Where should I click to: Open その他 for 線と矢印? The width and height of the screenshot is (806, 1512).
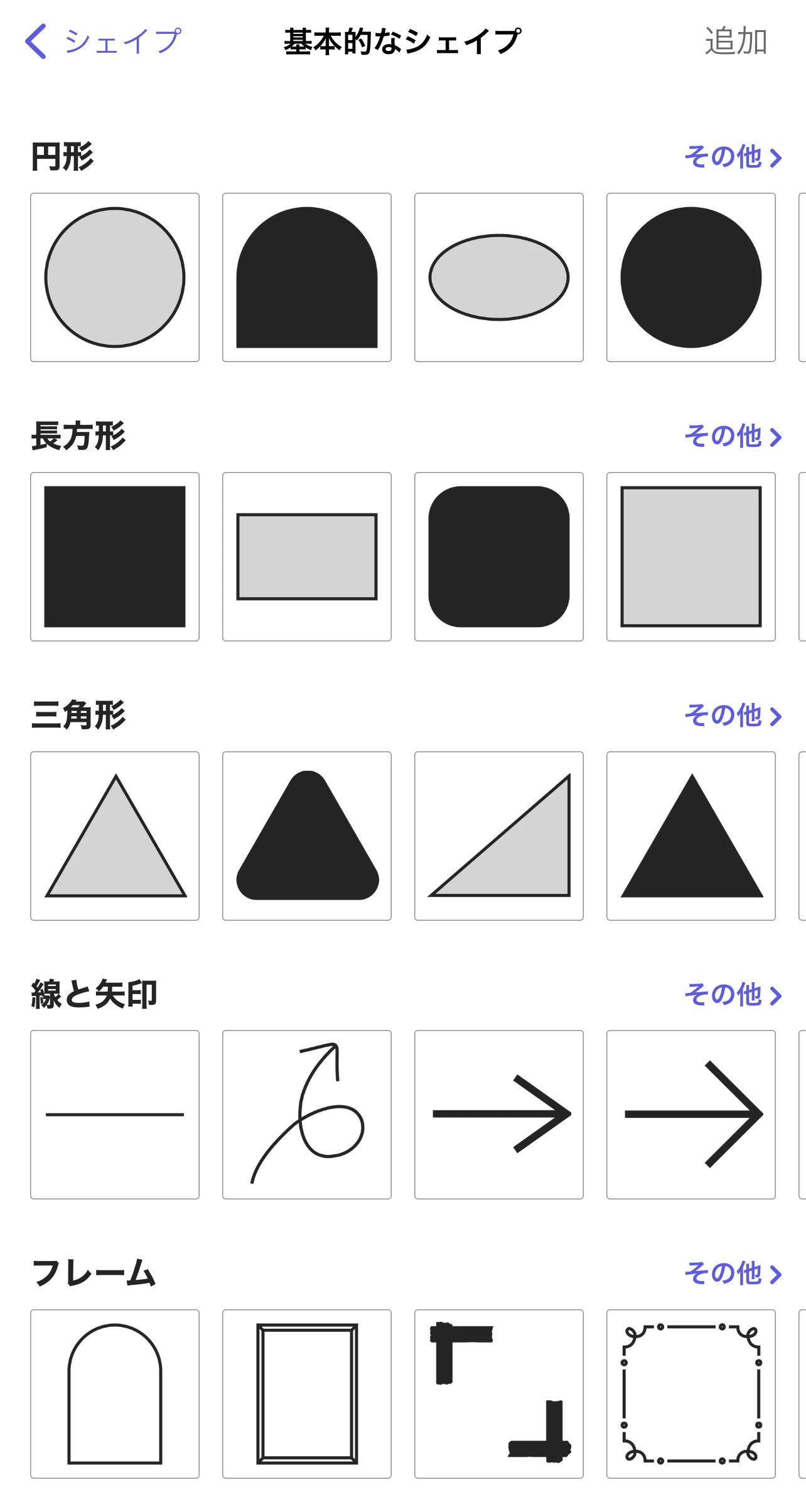point(733,995)
